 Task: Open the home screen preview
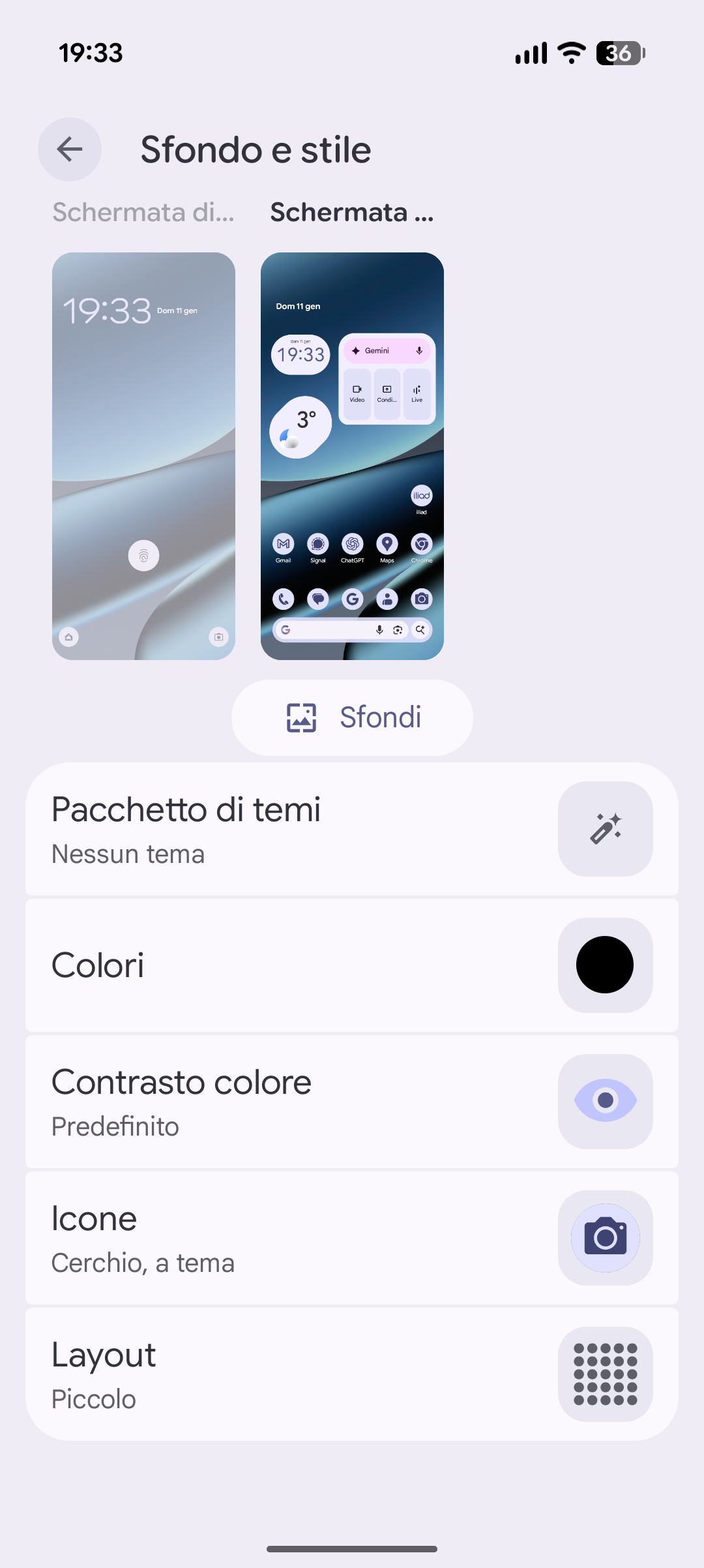click(352, 456)
